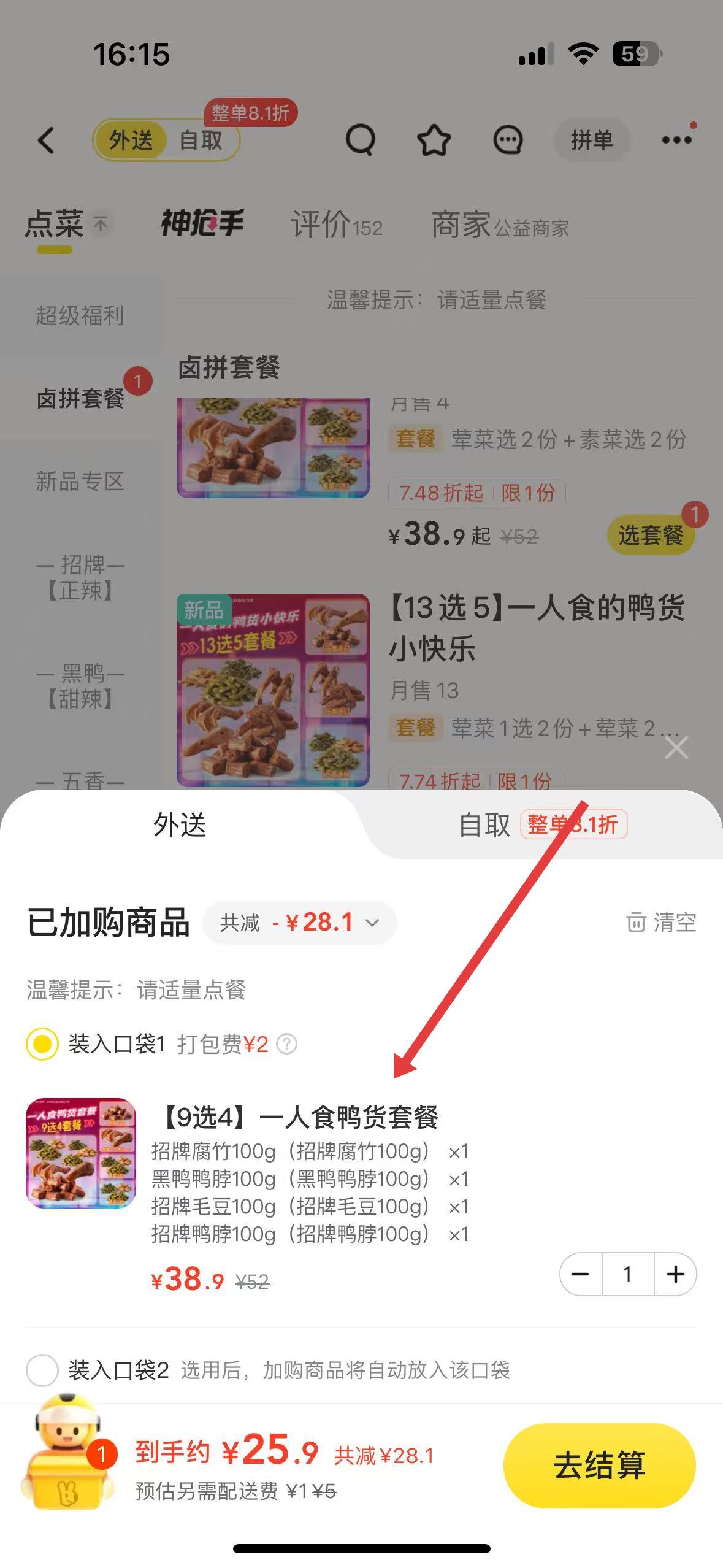Close the cart sheet with the X
The image size is (723, 1568).
point(676,748)
